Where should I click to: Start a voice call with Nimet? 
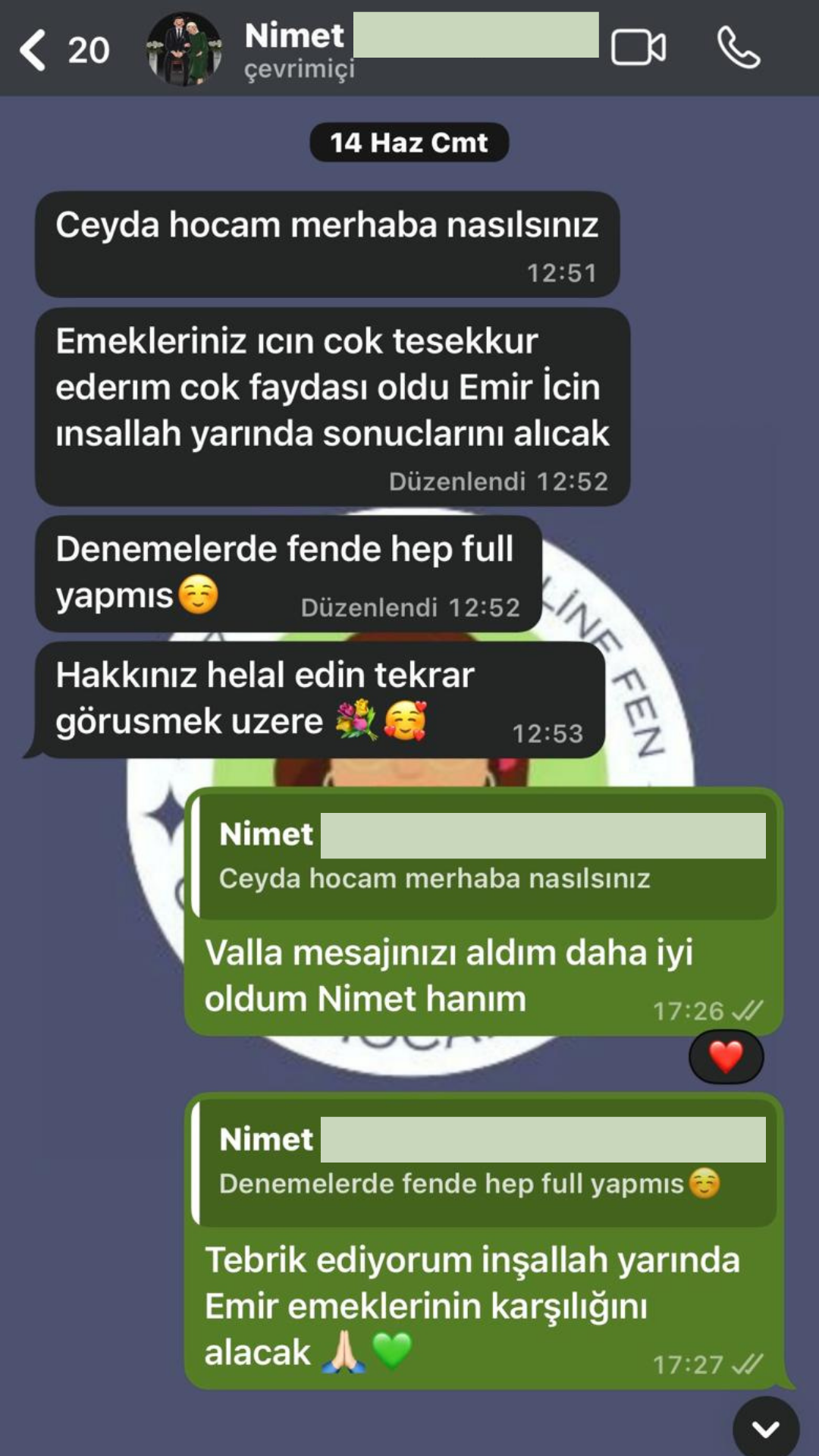click(x=738, y=49)
